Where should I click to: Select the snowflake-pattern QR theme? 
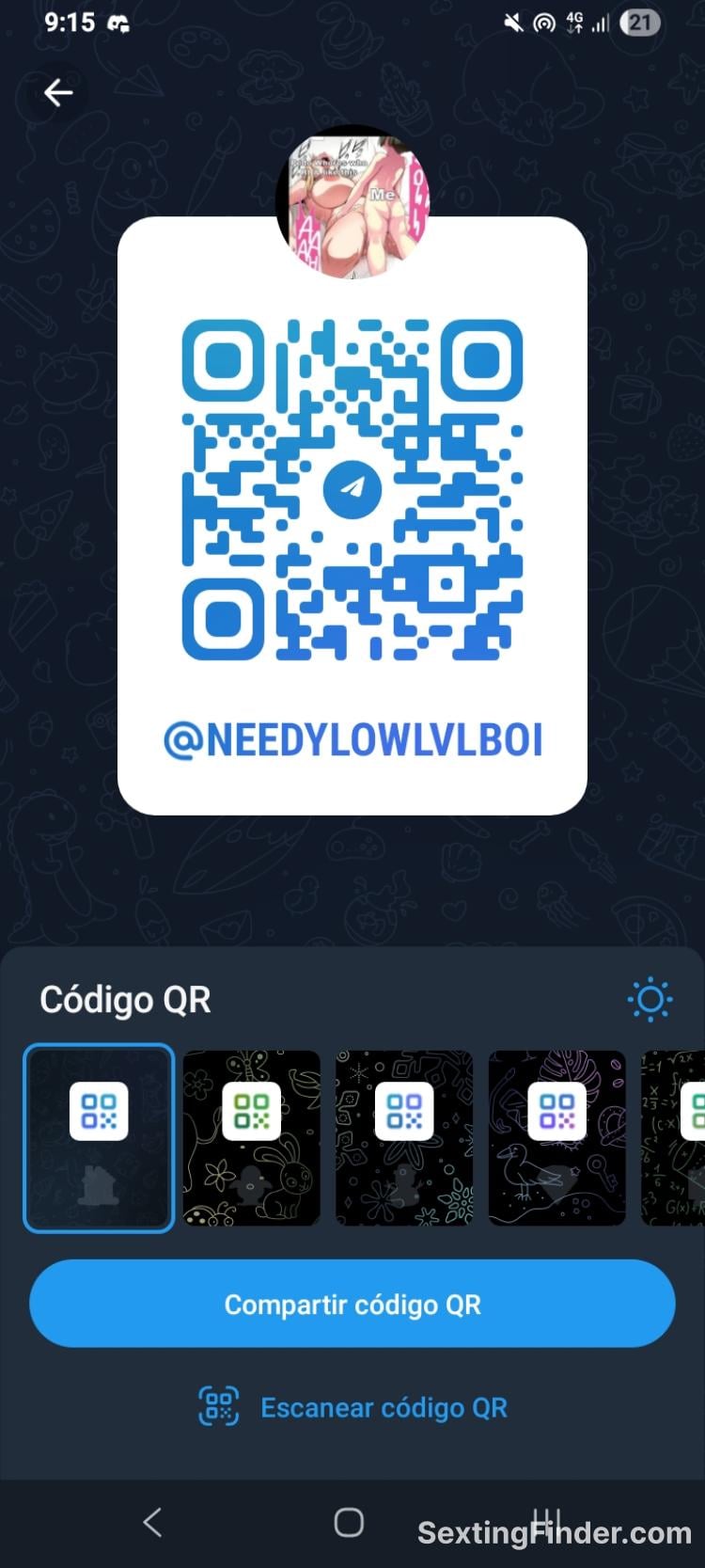pyautogui.click(x=403, y=1139)
